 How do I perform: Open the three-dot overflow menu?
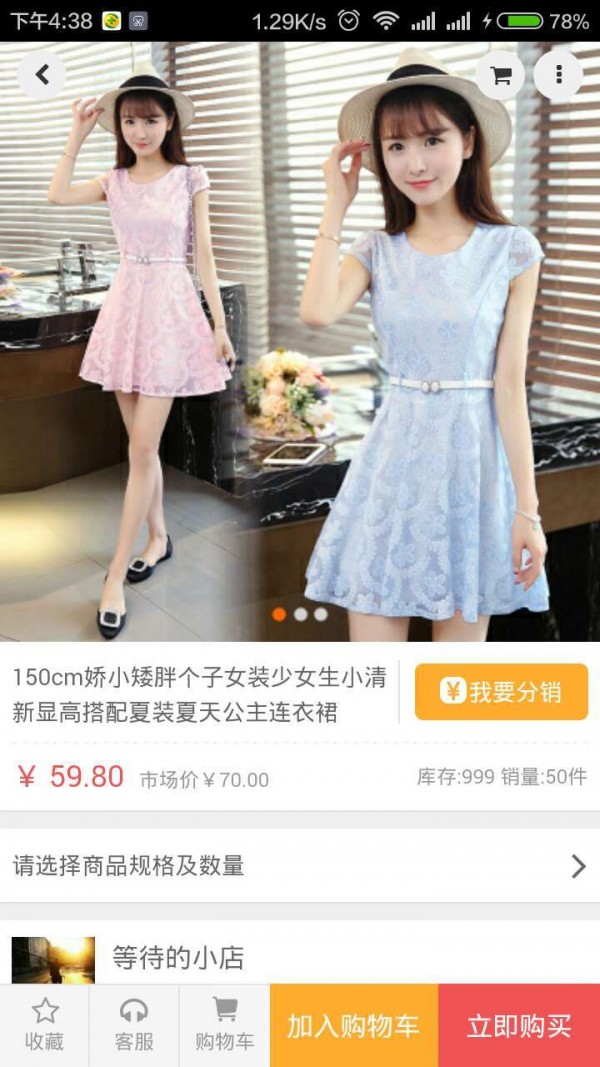[x=558, y=75]
